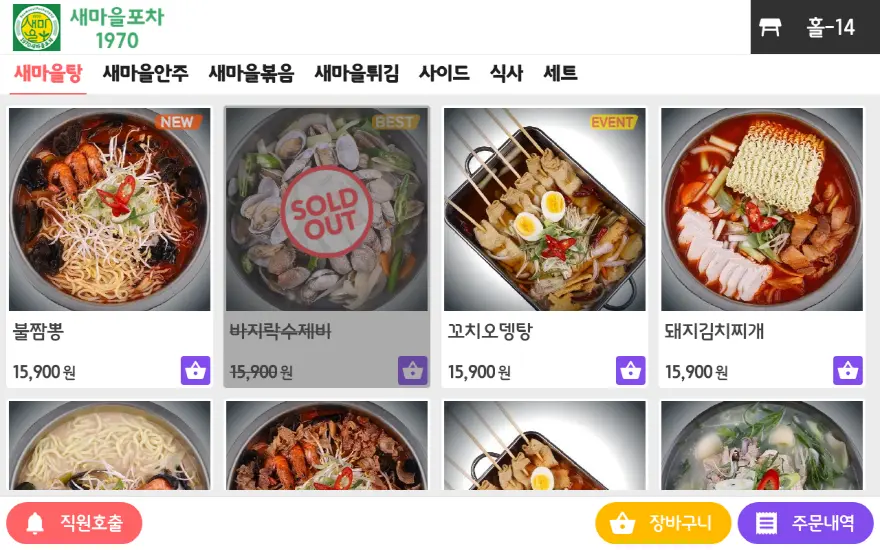
Task: Switch to the 새마을탕 tab
Action: 48,73
